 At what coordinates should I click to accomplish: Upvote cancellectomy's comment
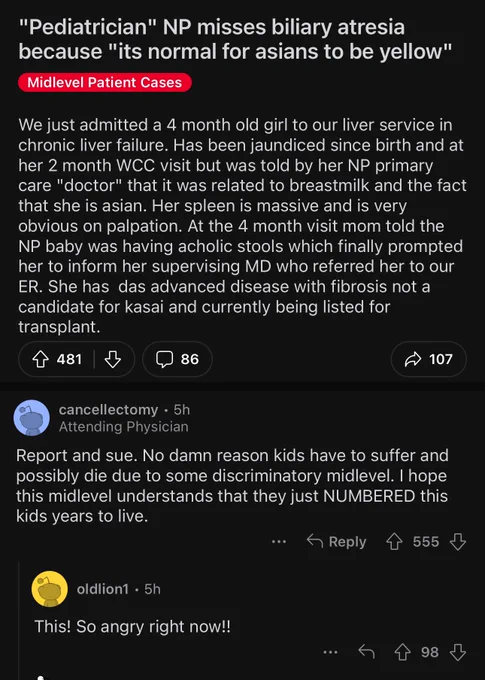(394, 542)
